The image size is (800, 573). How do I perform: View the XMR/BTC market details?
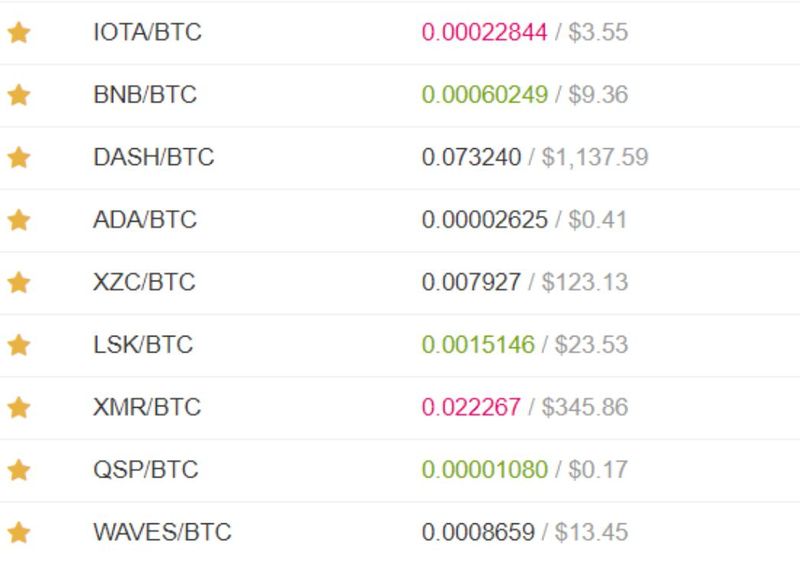pyautogui.click(x=147, y=408)
